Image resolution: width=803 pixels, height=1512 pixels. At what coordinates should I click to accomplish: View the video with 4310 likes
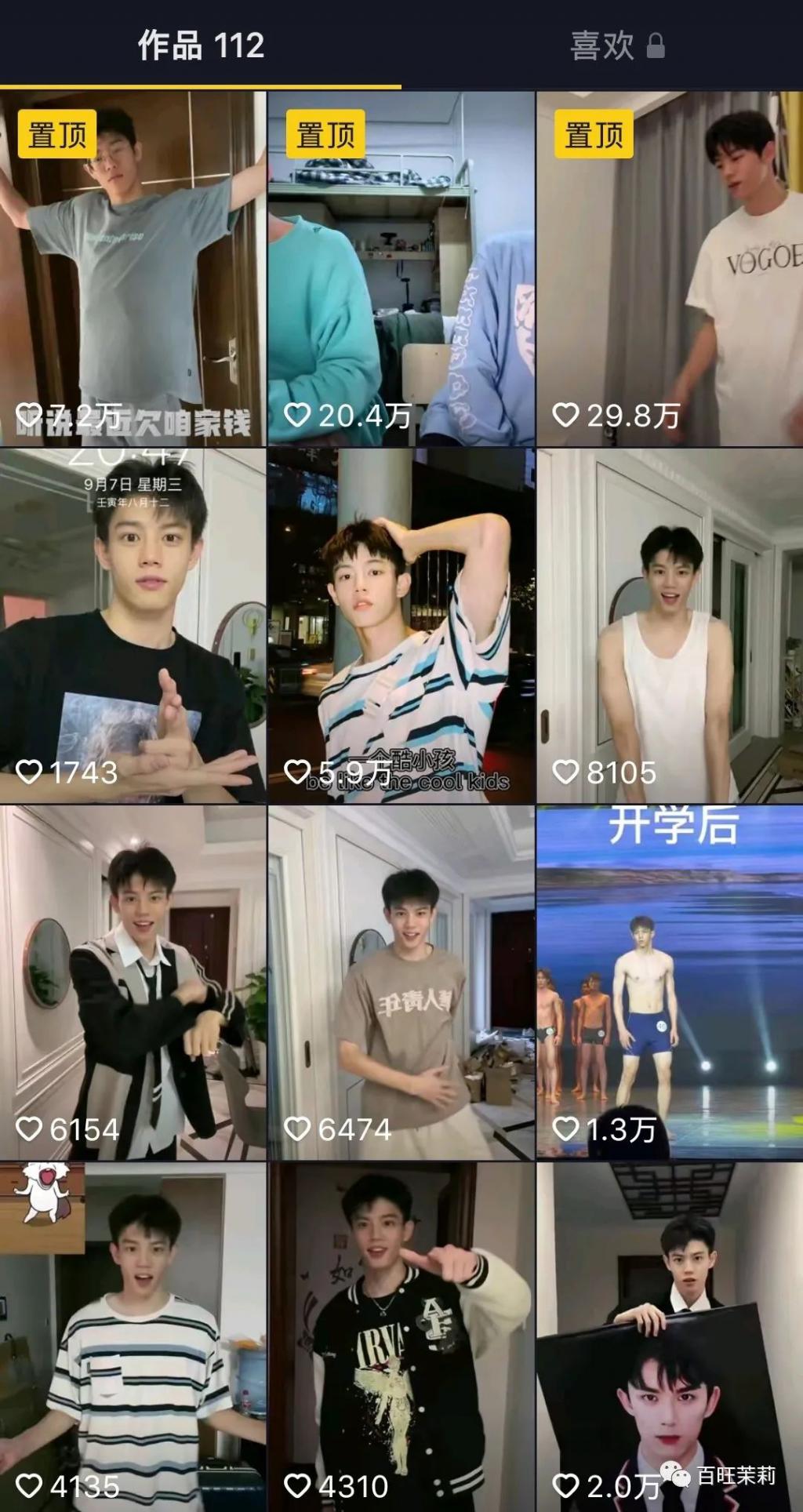click(401, 1337)
